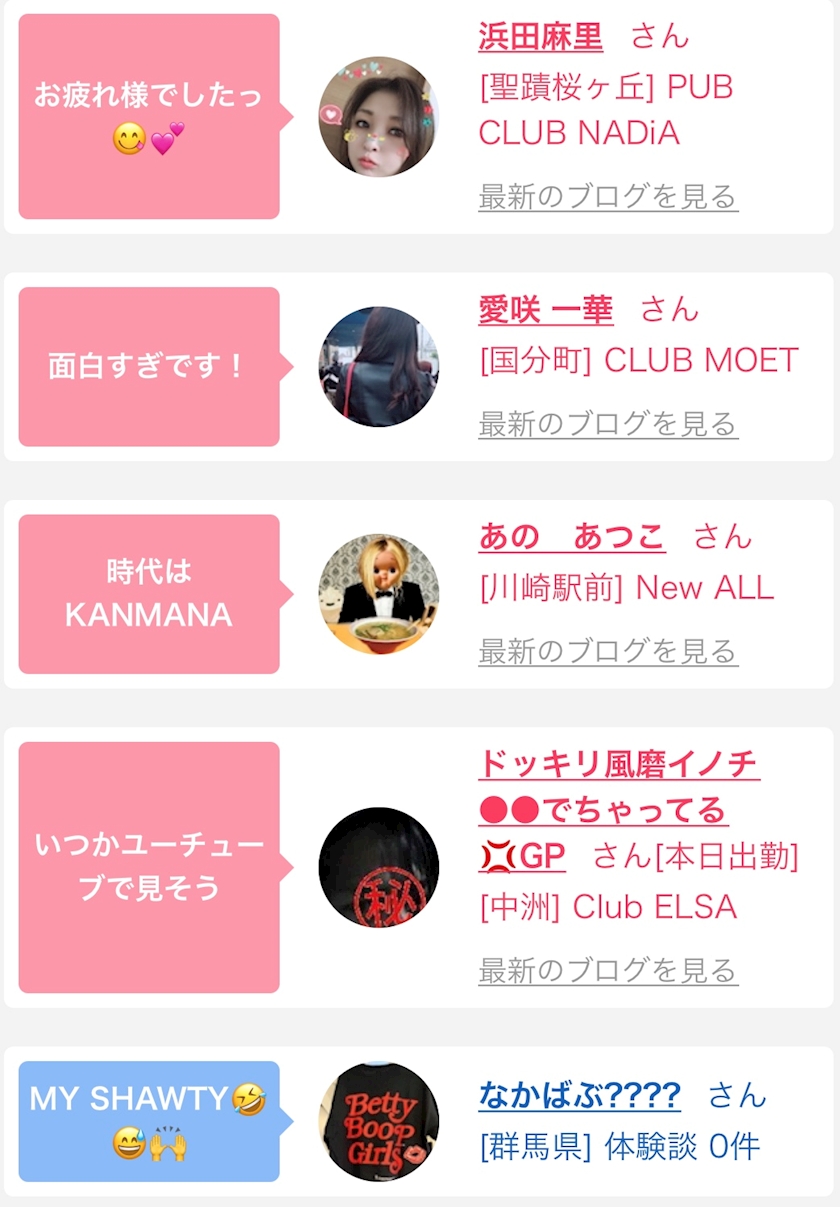Open なかばぶ???? user profile link

coord(580,1095)
